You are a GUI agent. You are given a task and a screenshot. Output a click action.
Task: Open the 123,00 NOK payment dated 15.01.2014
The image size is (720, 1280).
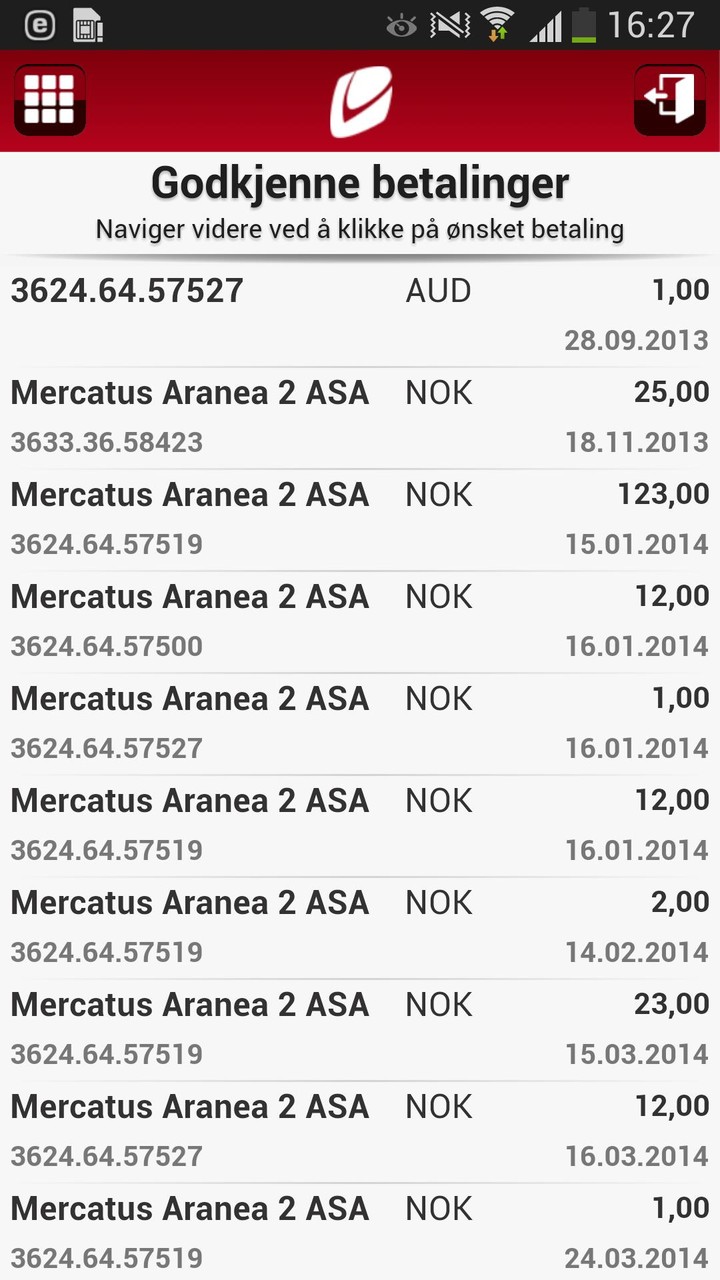(x=360, y=519)
